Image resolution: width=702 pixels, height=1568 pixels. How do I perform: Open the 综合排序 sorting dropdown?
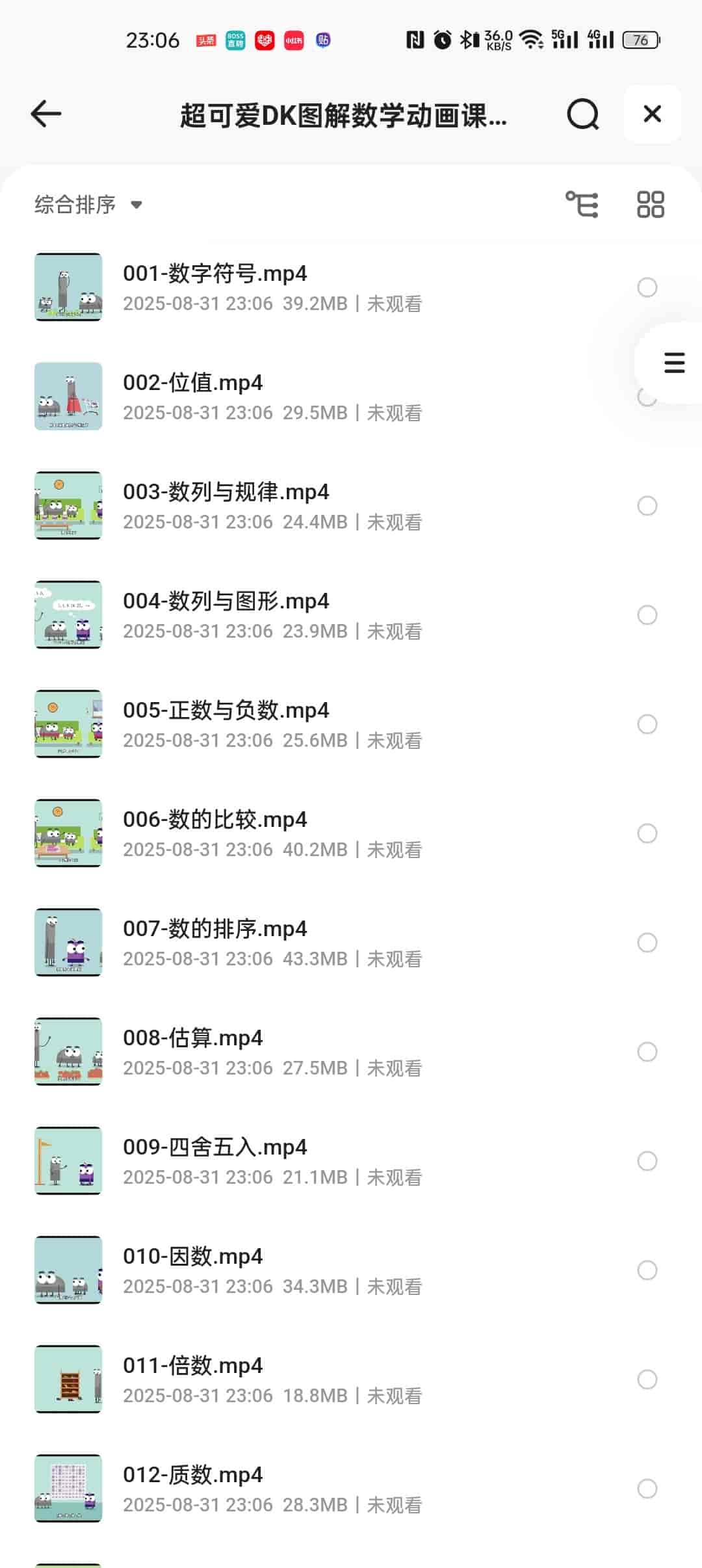click(x=73, y=203)
